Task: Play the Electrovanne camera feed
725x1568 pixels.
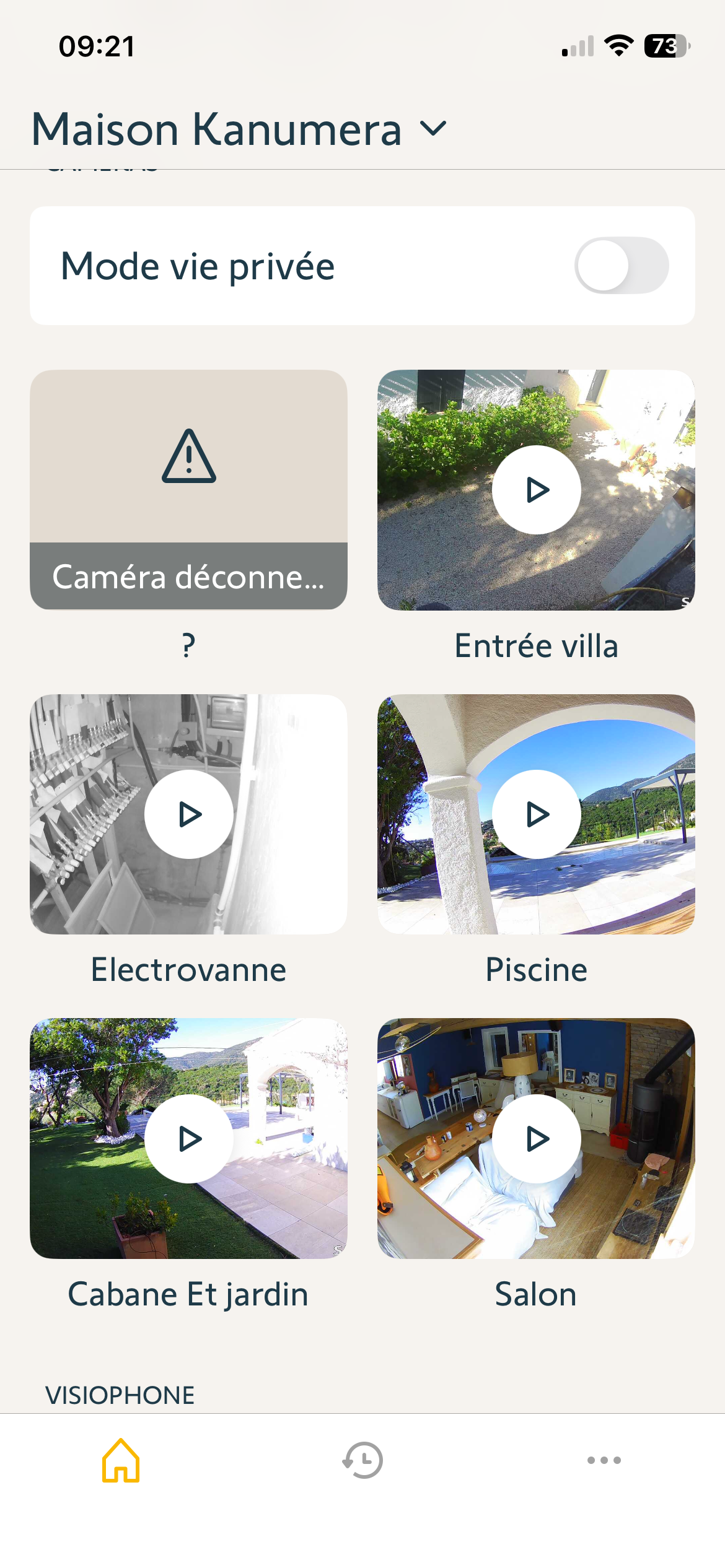Action: (189, 814)
